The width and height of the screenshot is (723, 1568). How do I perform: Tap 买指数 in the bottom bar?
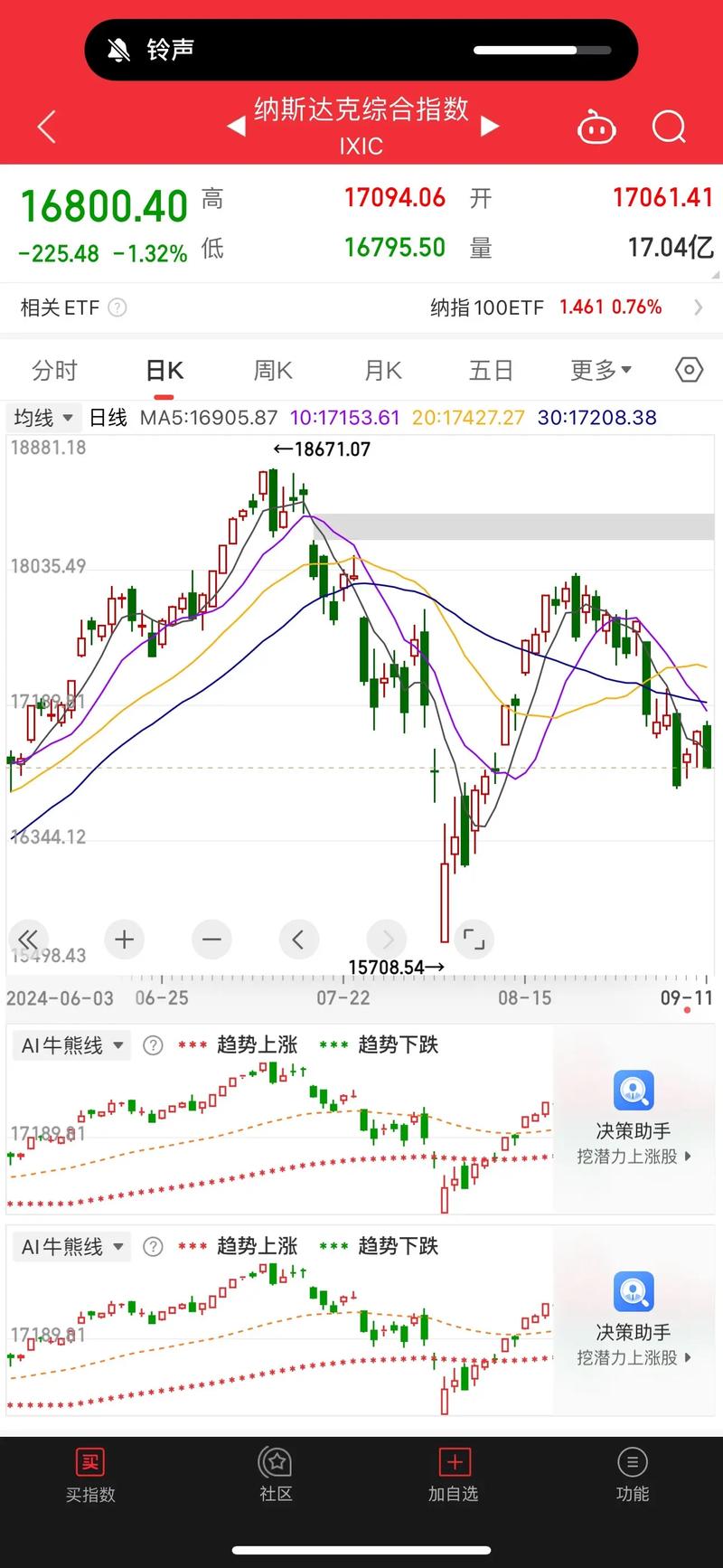pos(90,1476)
